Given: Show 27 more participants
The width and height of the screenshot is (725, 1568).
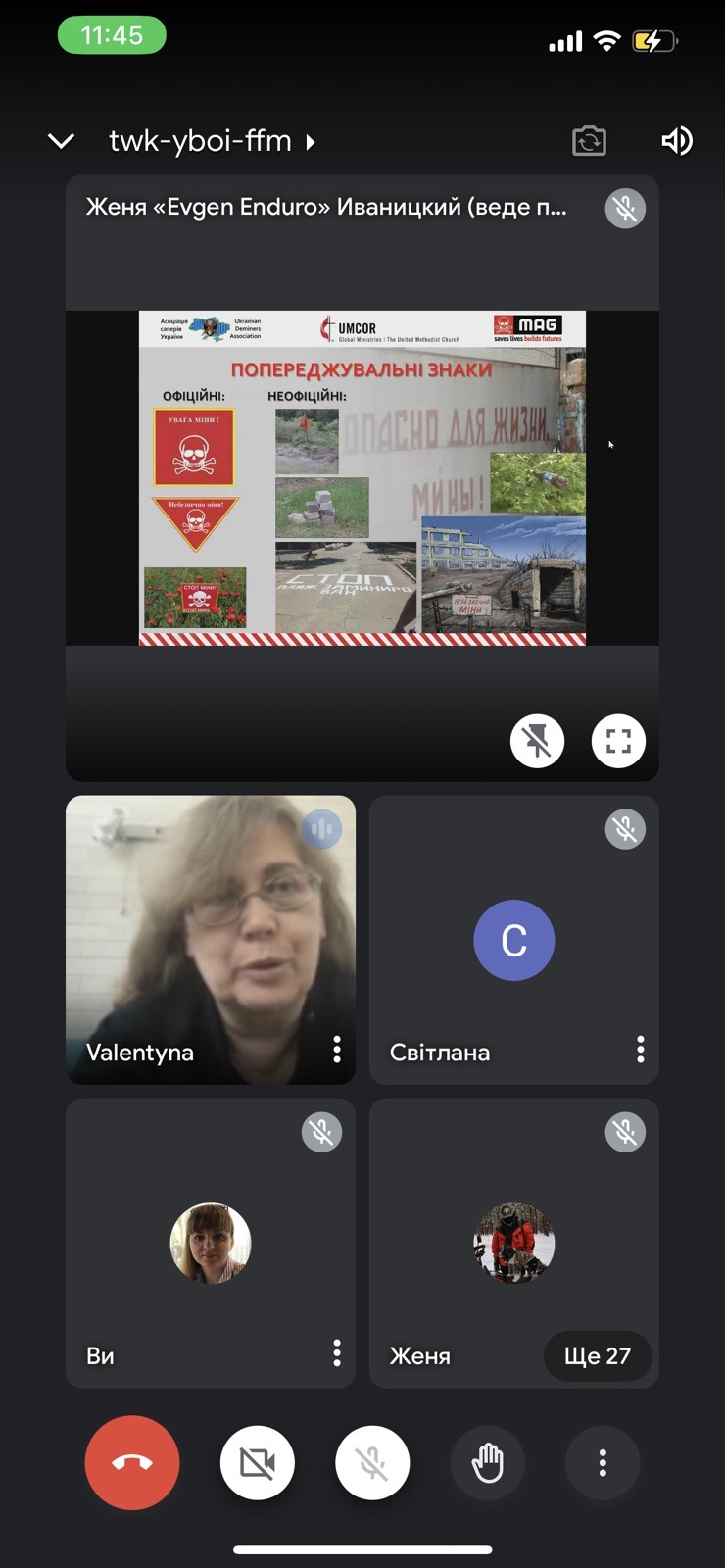Looking at the screenshot, I should (597, 1355).
